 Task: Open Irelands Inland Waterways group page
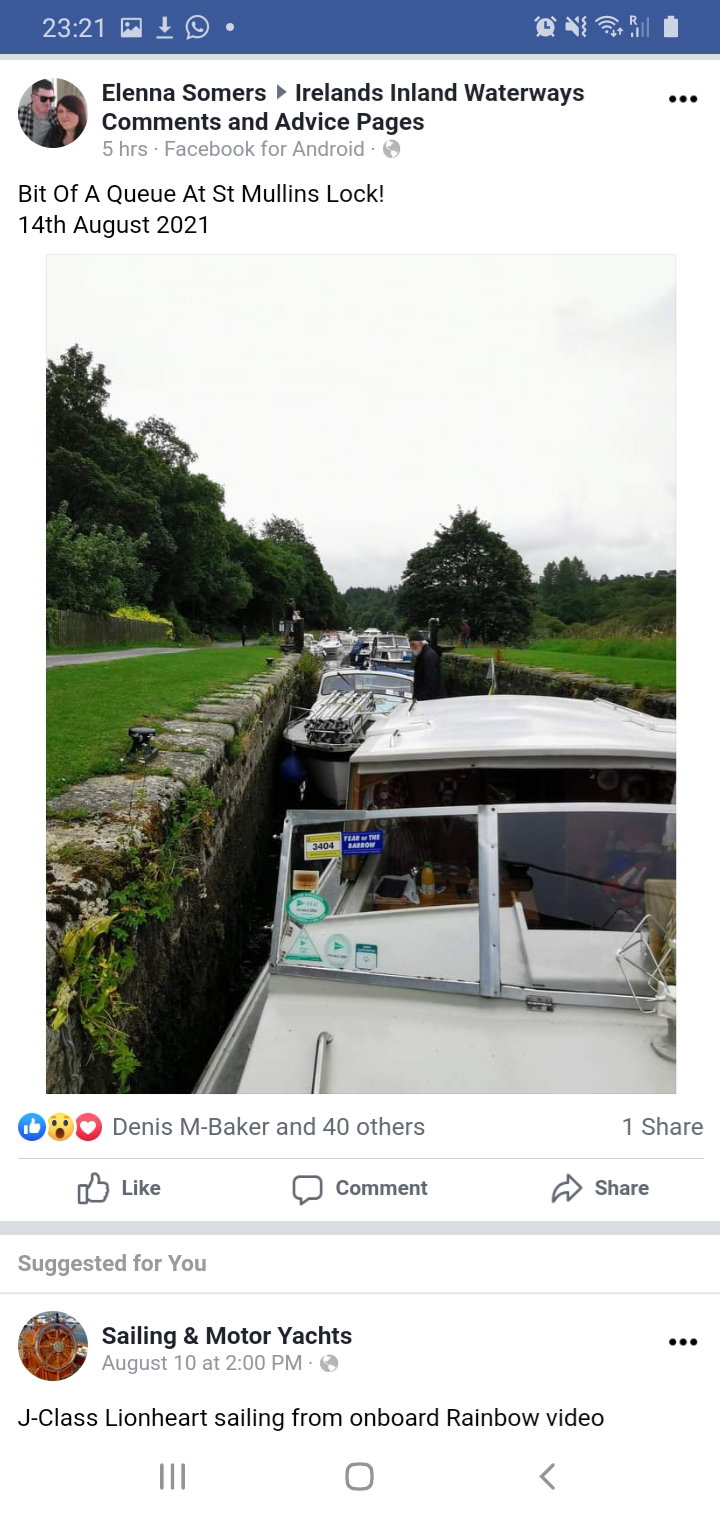[x=438, y=93]
